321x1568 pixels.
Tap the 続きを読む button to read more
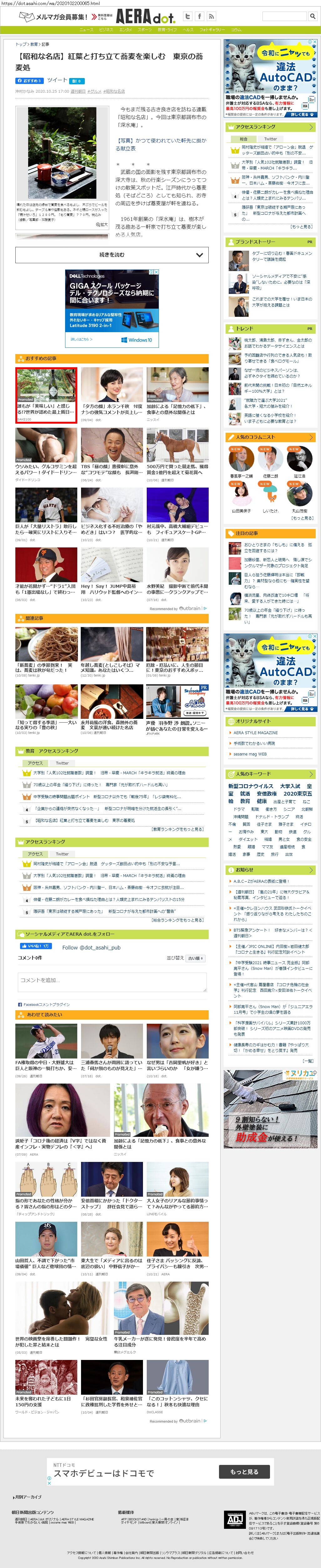(x=112, y=254)
